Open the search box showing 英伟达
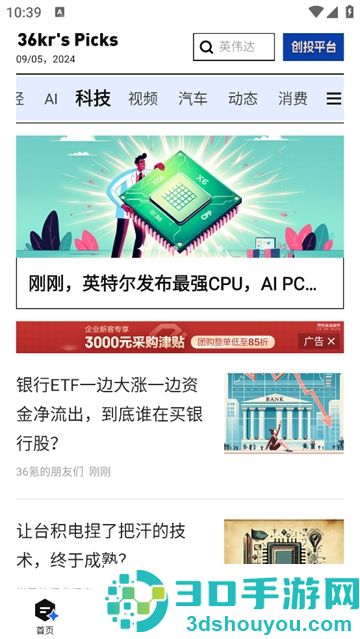Image resolution: width=360 pixels, height=639 pixels. coord(234,47)
